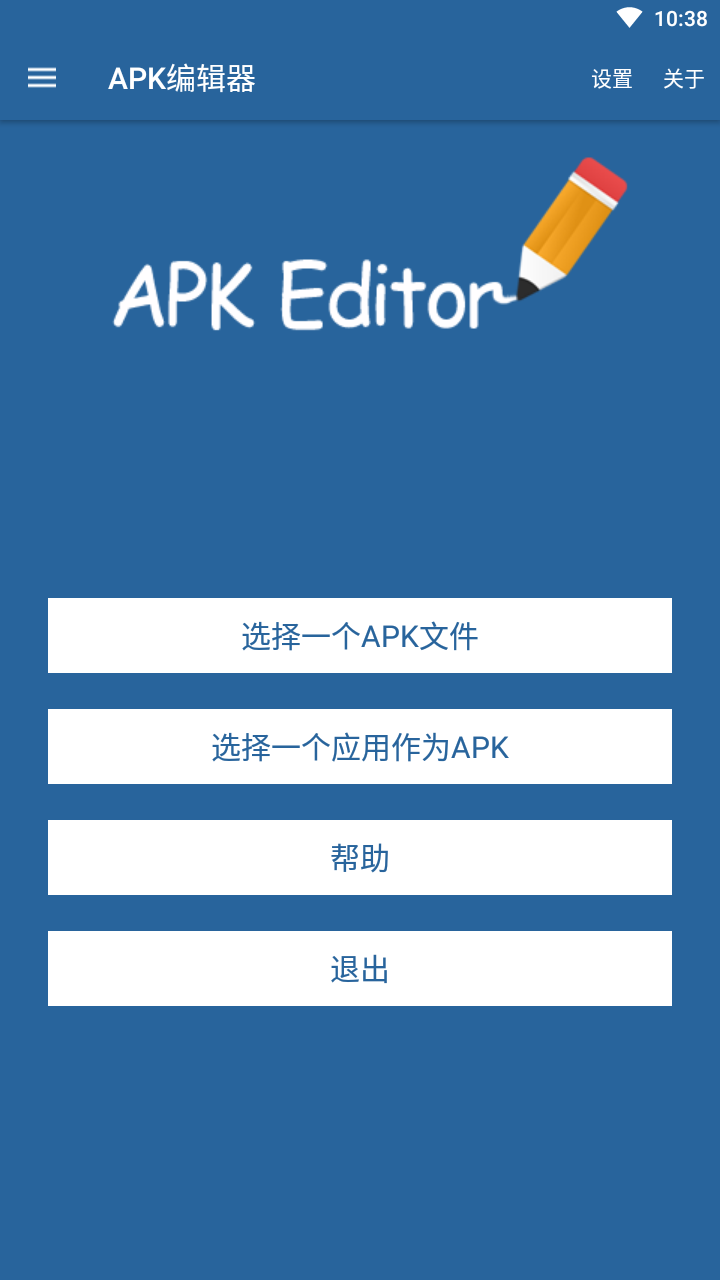Exit via the 退出 button
The height and width of the screenshot is (1280, 720).
[360, 969]
